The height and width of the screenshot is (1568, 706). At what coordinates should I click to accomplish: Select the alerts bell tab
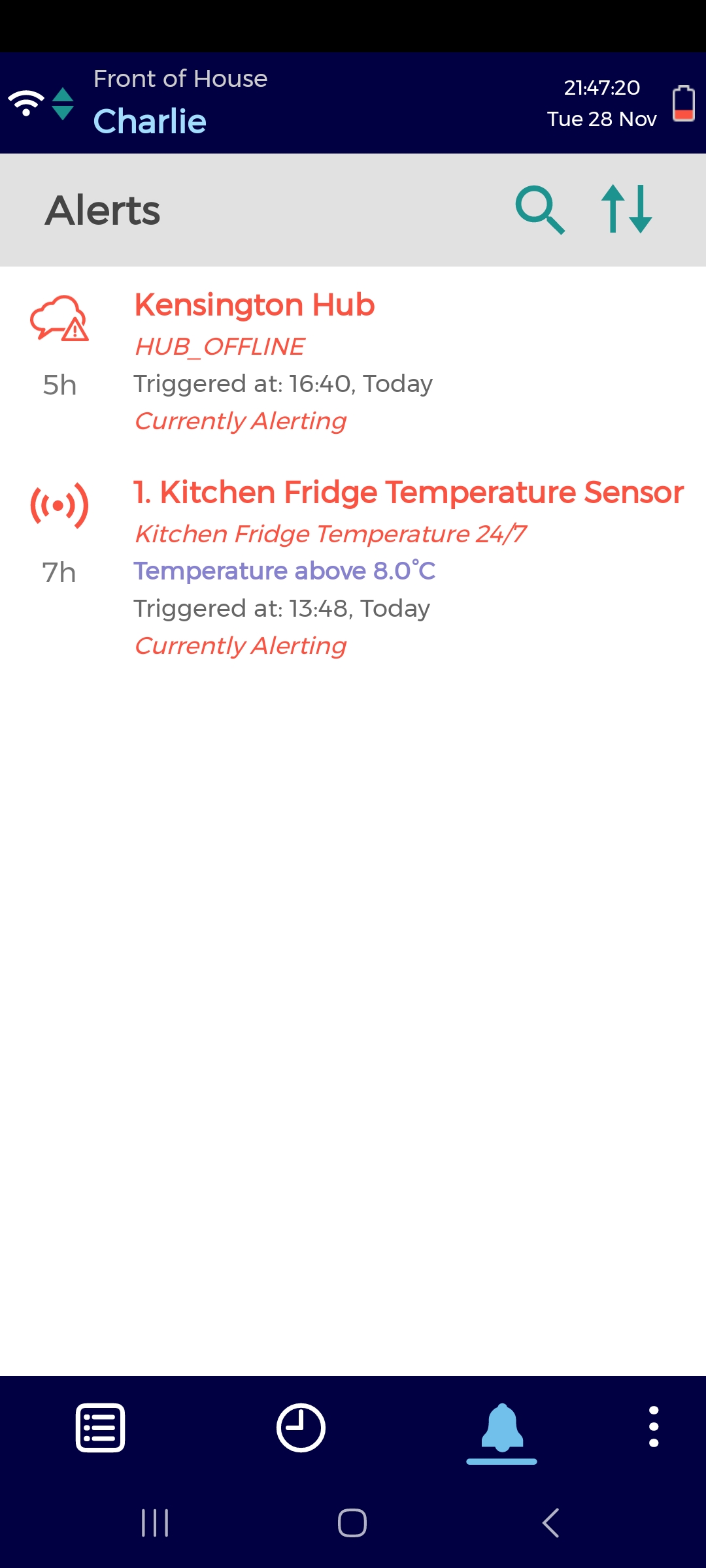click(501, 1428)
